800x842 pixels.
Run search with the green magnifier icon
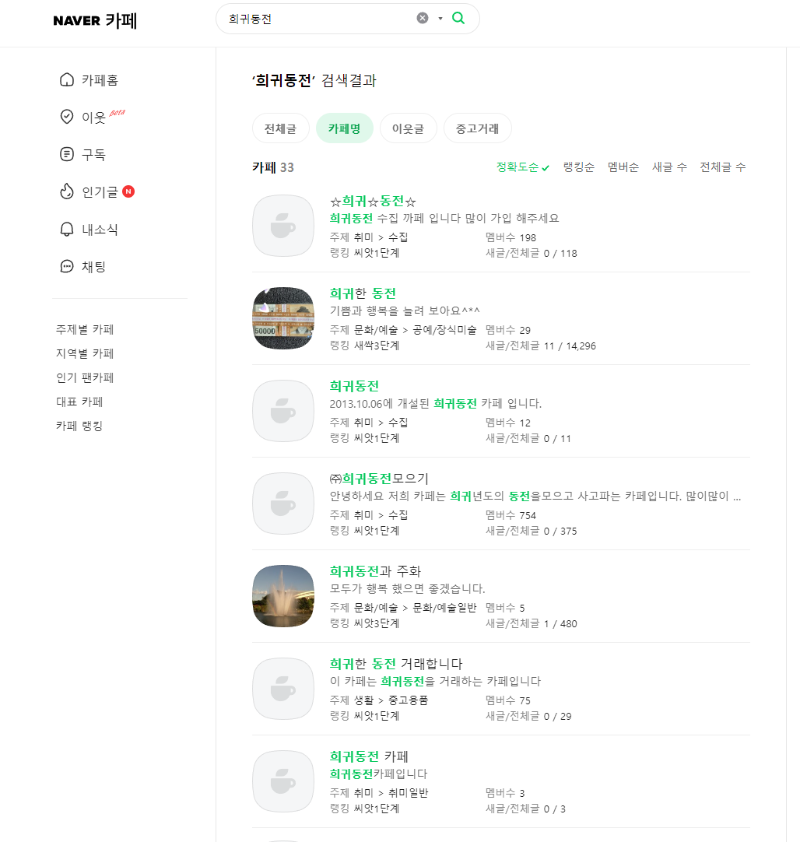(458, 18)
